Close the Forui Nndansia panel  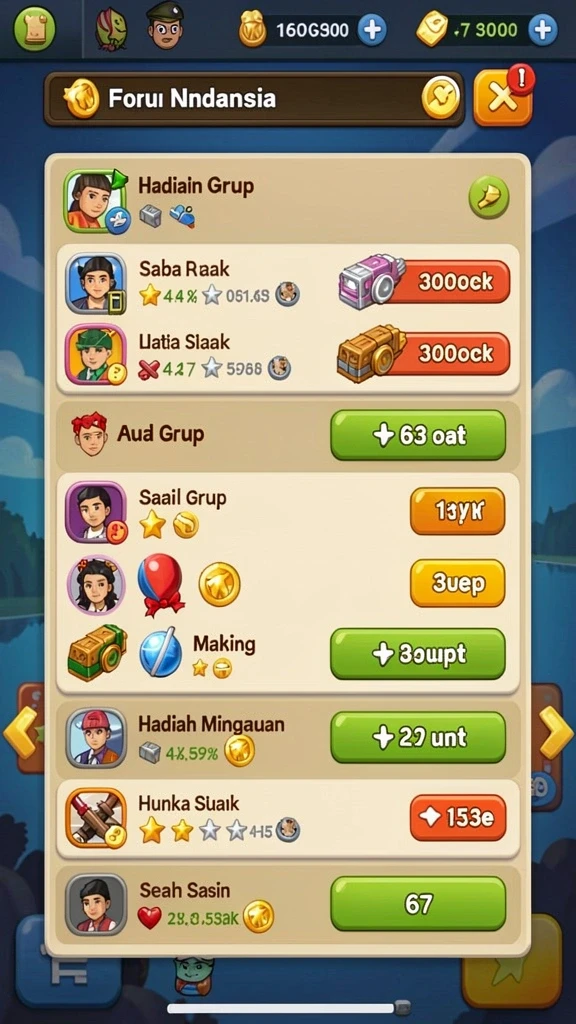pos(502,98)
